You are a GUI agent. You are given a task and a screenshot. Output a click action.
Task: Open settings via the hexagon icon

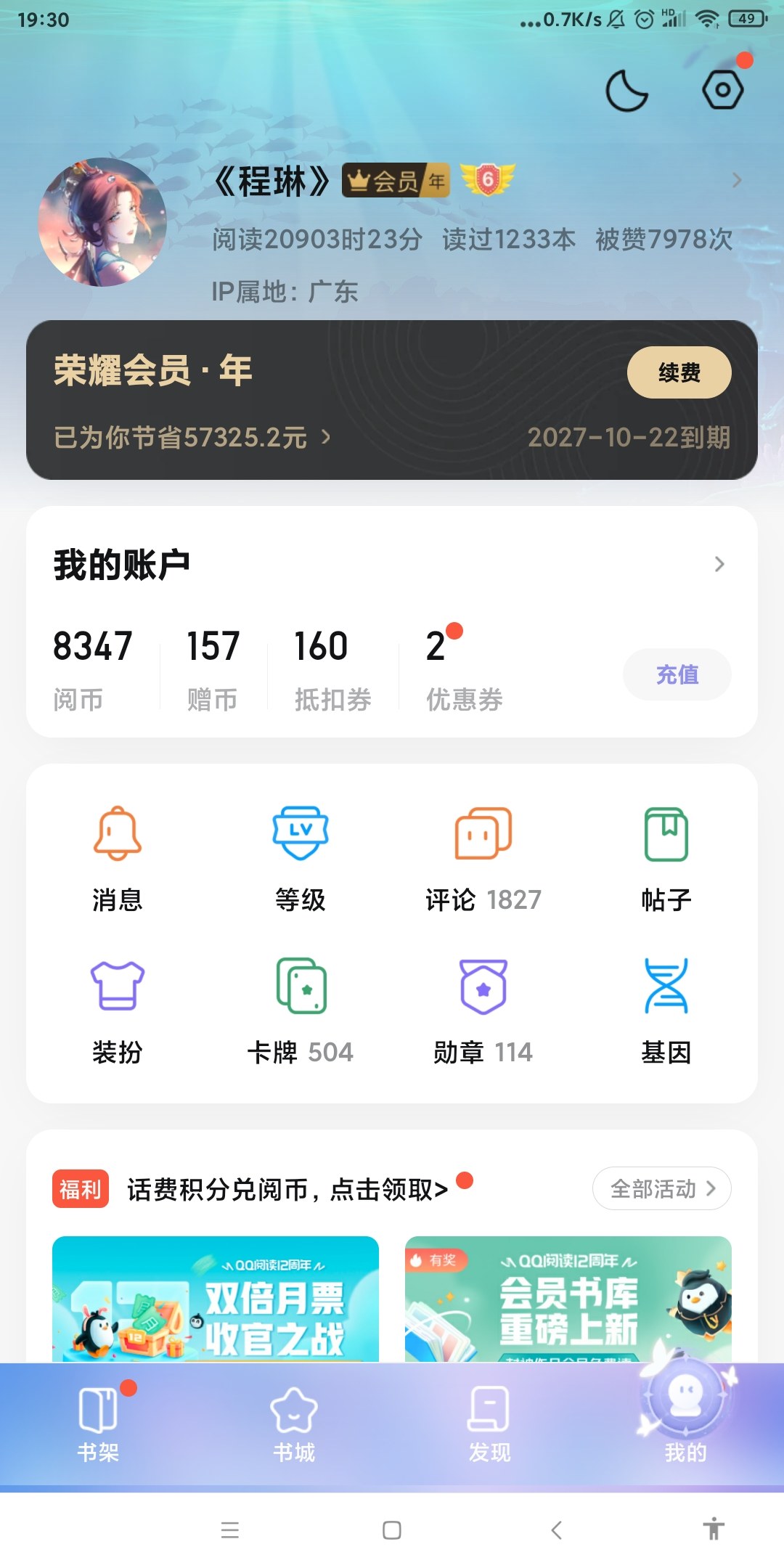pos(722,90)
